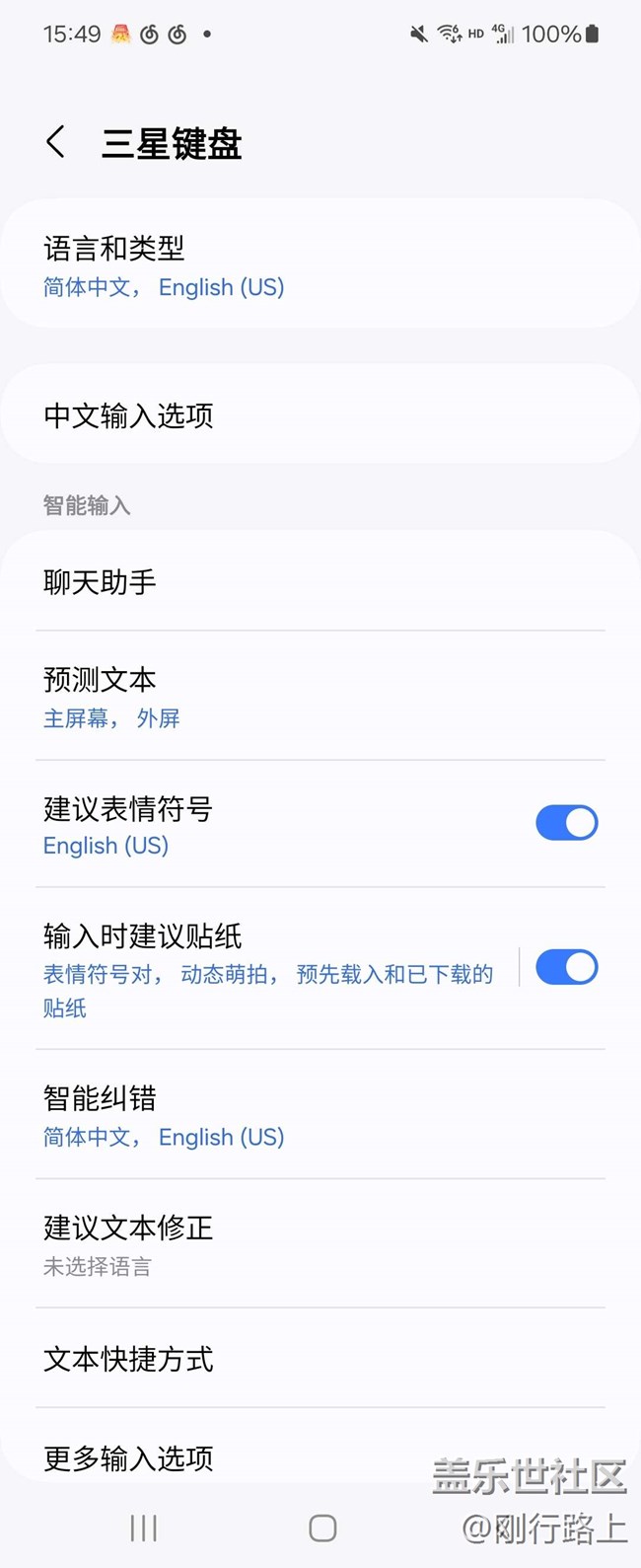
Task: Turn off the 建议表情符号 switch
Action: tap(566, 823)
